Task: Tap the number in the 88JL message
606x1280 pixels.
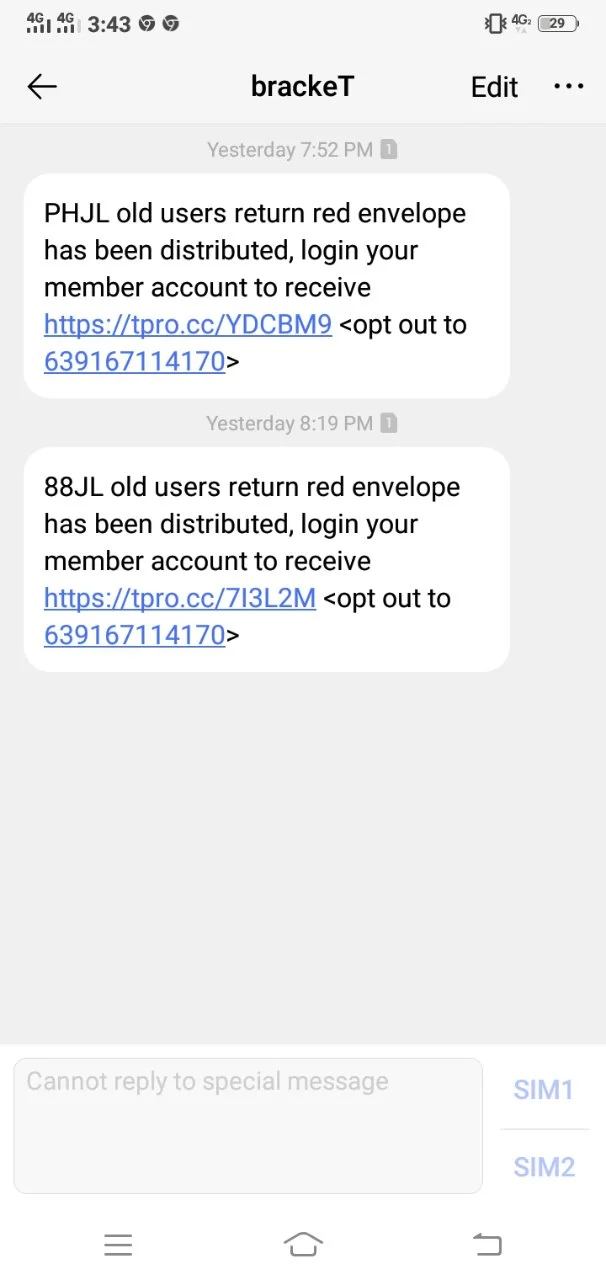Action: tap(134, 636)
